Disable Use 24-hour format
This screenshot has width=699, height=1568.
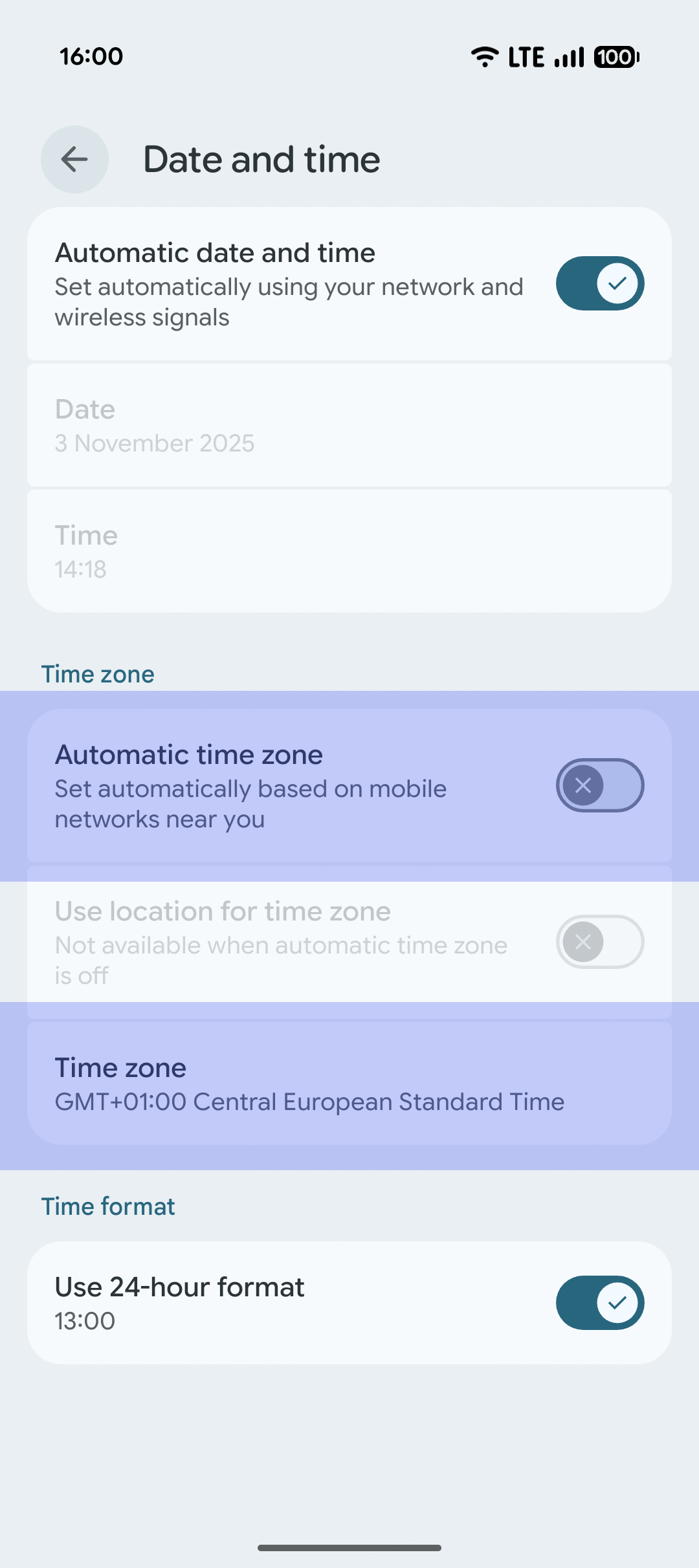click(599, 1303)
